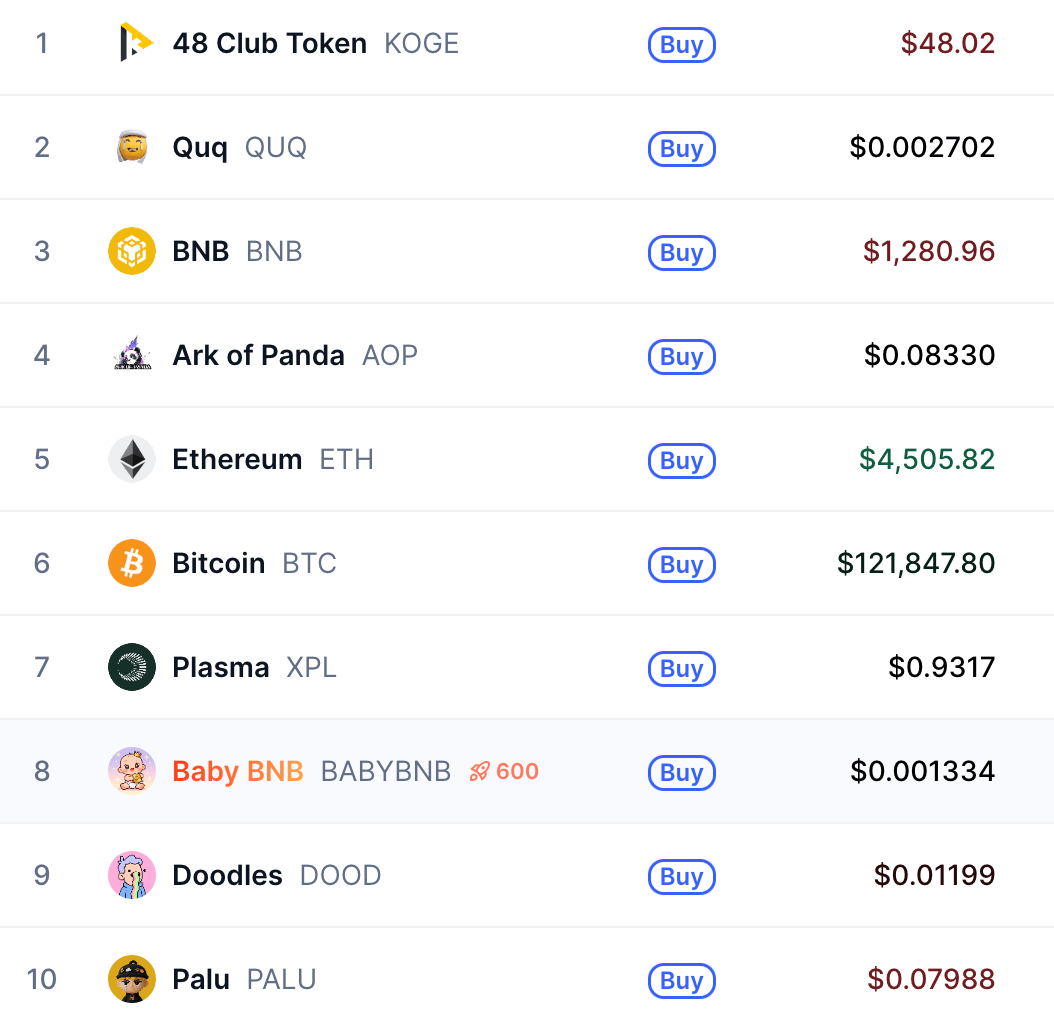Open the Bitcoin BTC row

click(219, 564)
